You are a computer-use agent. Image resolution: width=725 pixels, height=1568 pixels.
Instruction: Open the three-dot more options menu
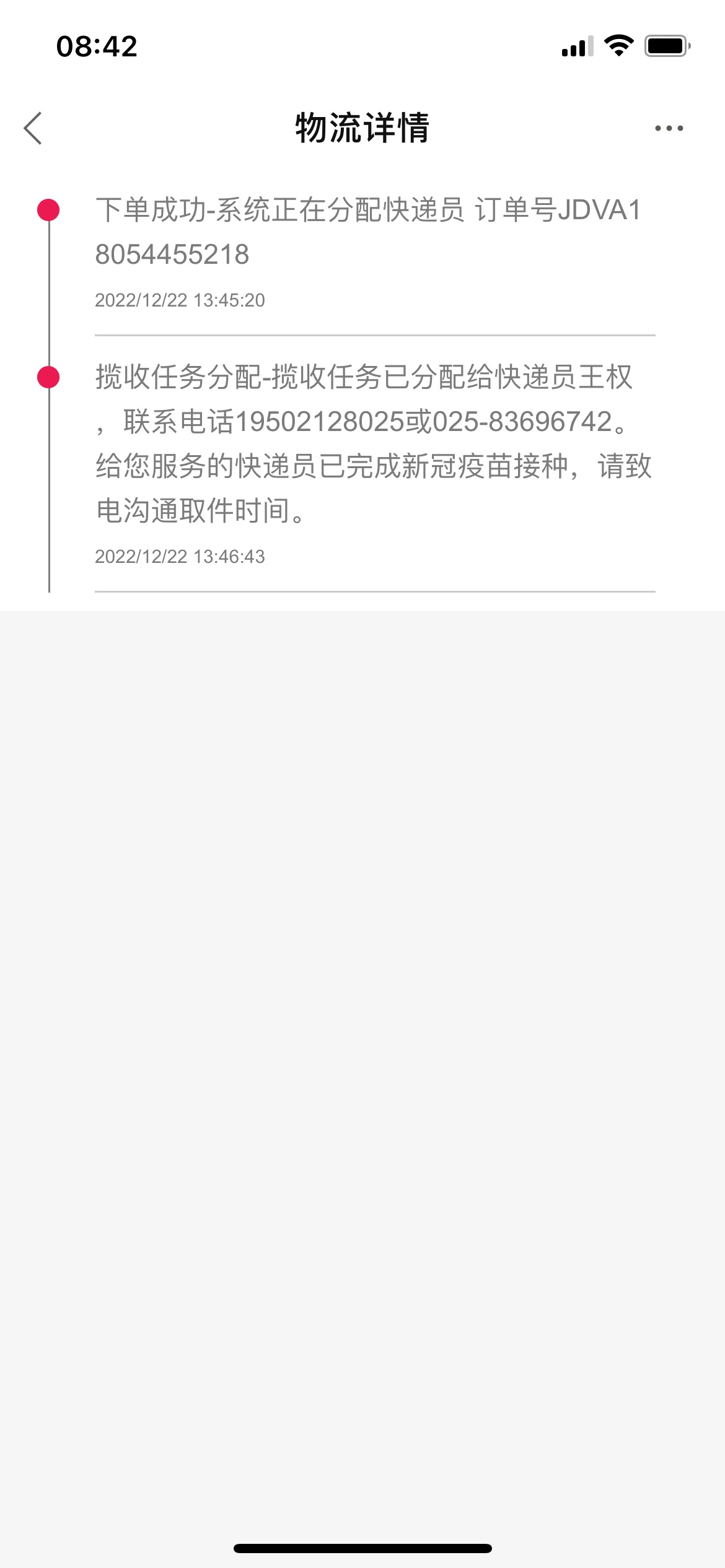pos(669,128)
